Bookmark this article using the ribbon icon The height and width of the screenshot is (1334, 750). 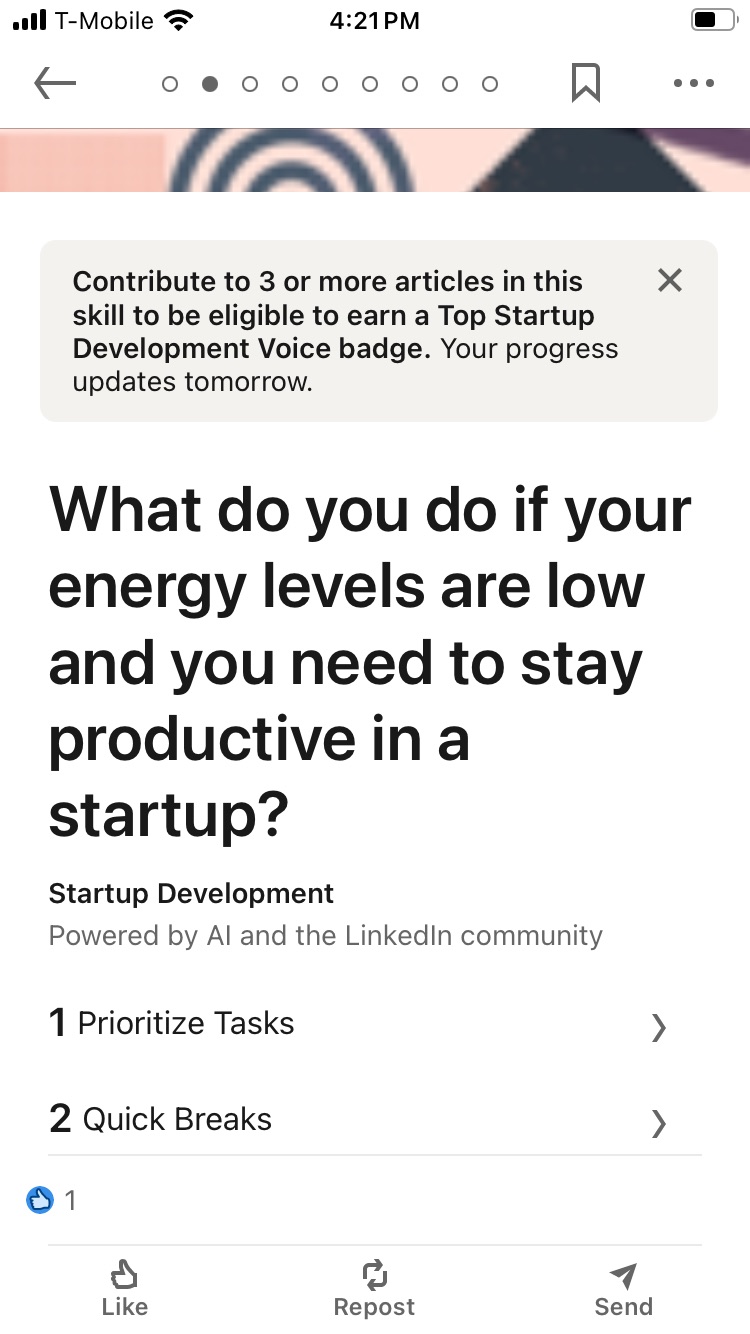[x=585, y=83]
